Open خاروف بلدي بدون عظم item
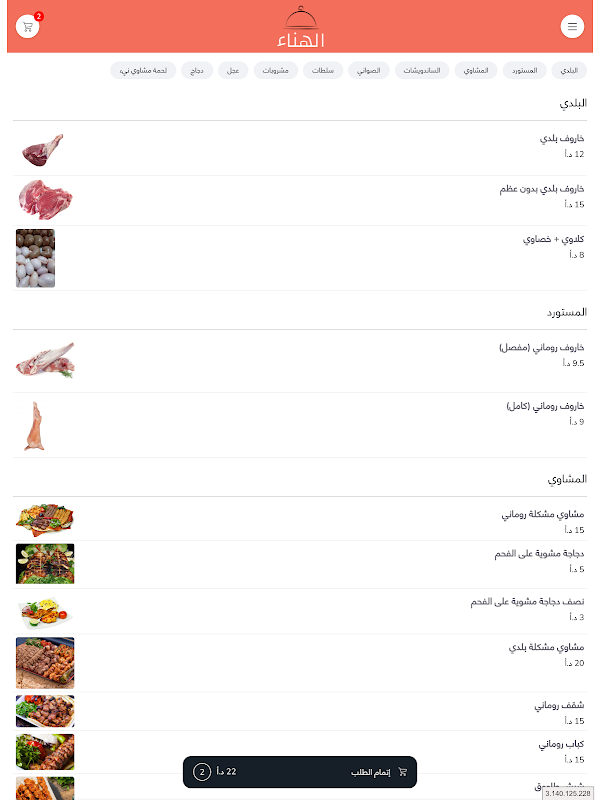Image resolution: width=600 pixels, height=800 pixels. (x=300, y=201)
